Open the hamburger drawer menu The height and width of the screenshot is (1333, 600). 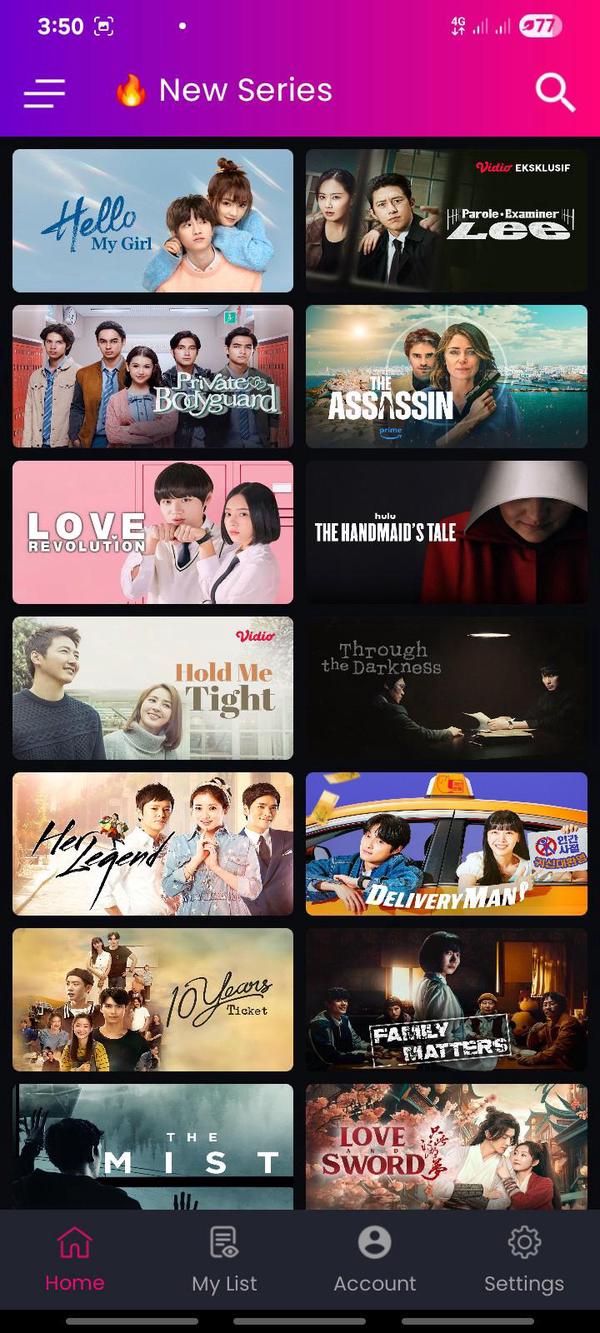pyautogui.click(x=44, y=93)
